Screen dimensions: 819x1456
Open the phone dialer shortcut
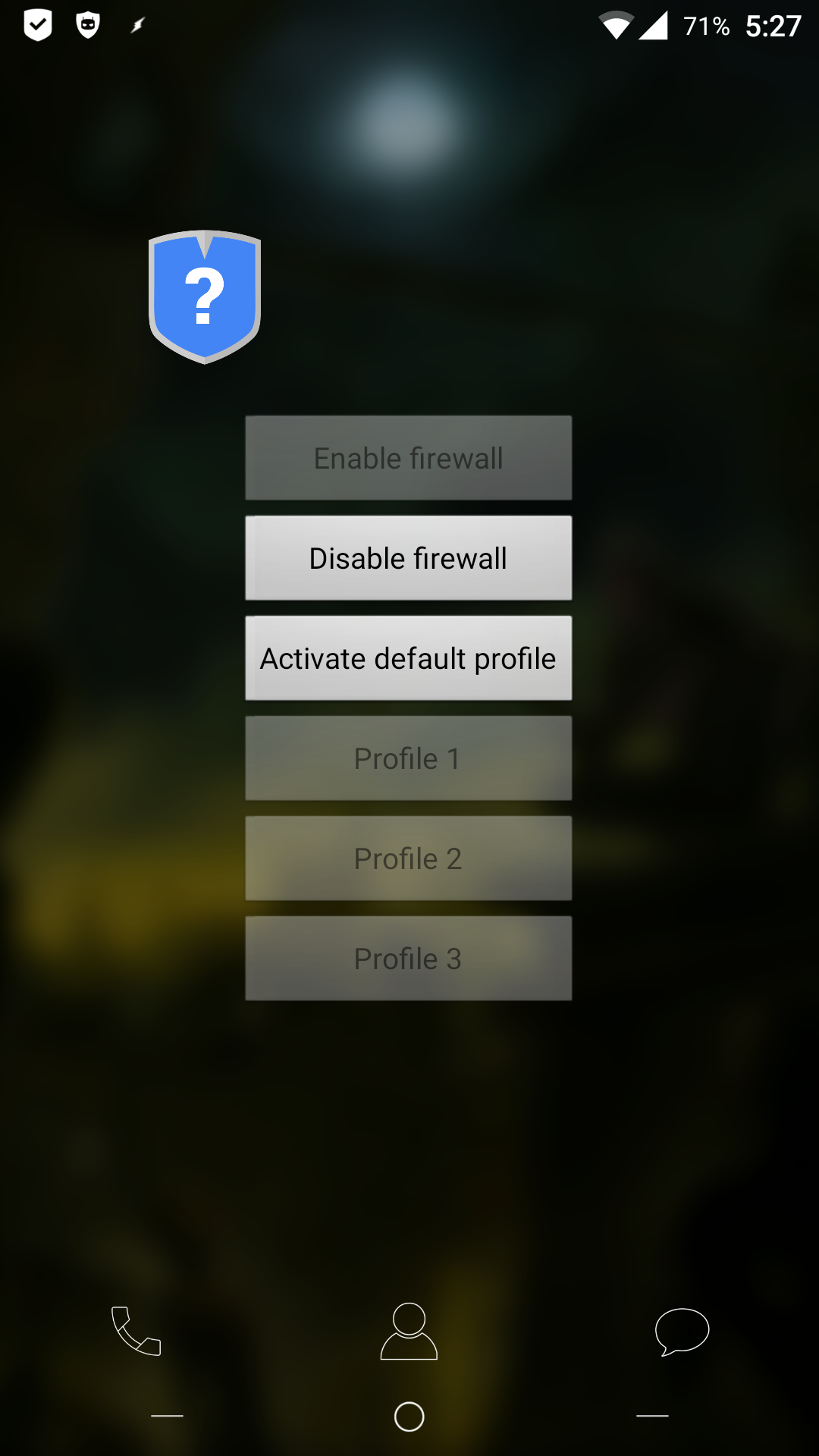[136, 1331]
